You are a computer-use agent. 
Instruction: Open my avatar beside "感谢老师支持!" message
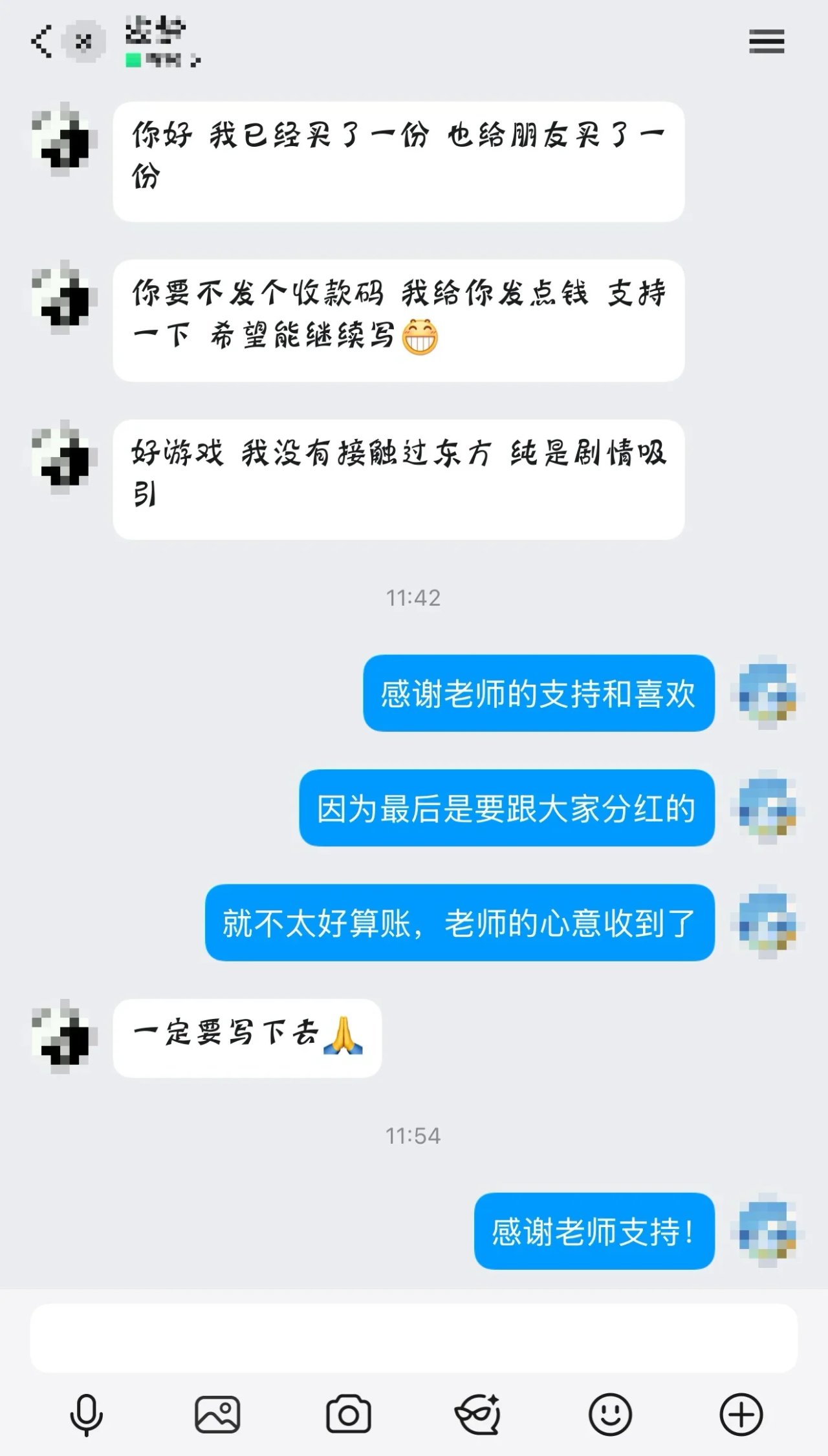pyautogui.click(x=767, y=1230)
